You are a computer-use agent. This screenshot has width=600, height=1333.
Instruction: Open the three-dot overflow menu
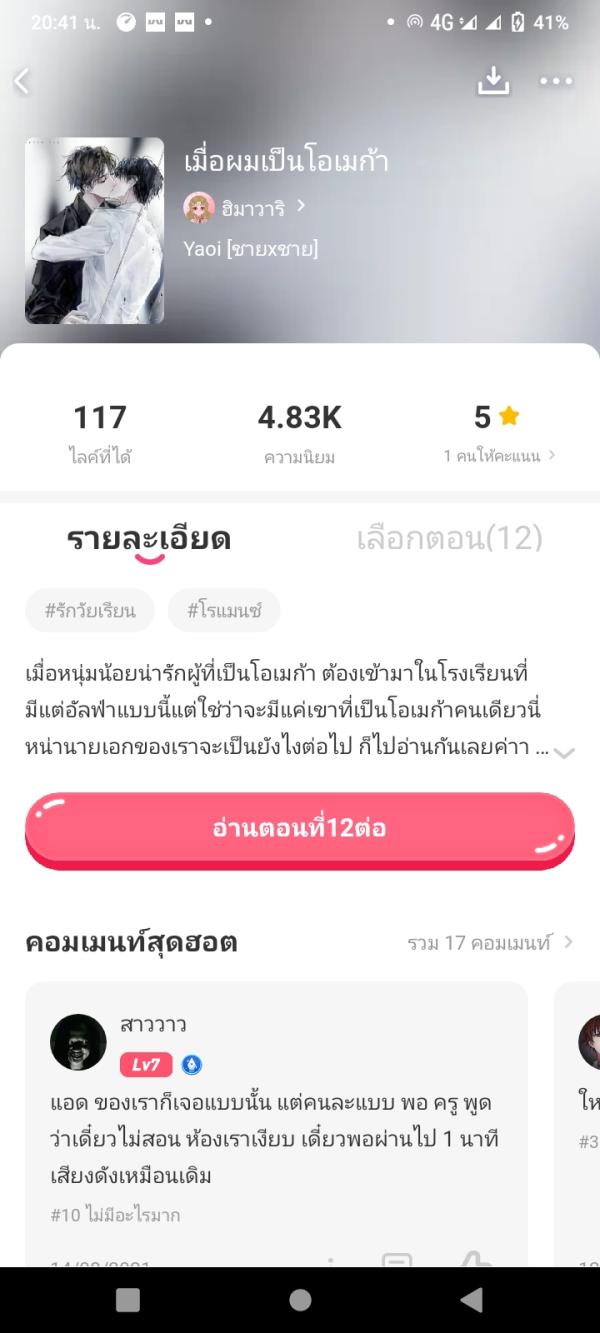point(556,81)
